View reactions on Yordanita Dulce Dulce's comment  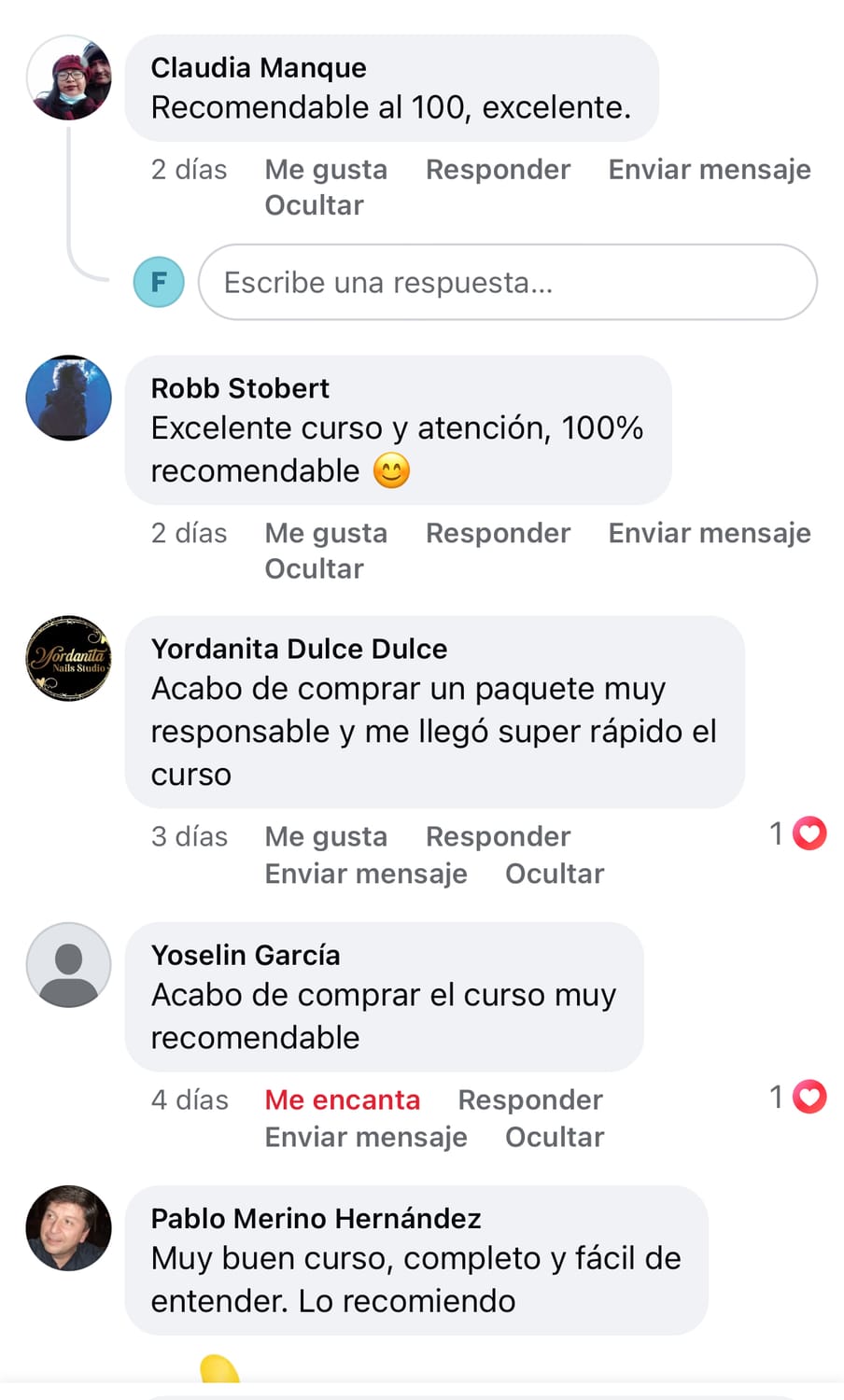pyautogui.click(x=799, y=833)
